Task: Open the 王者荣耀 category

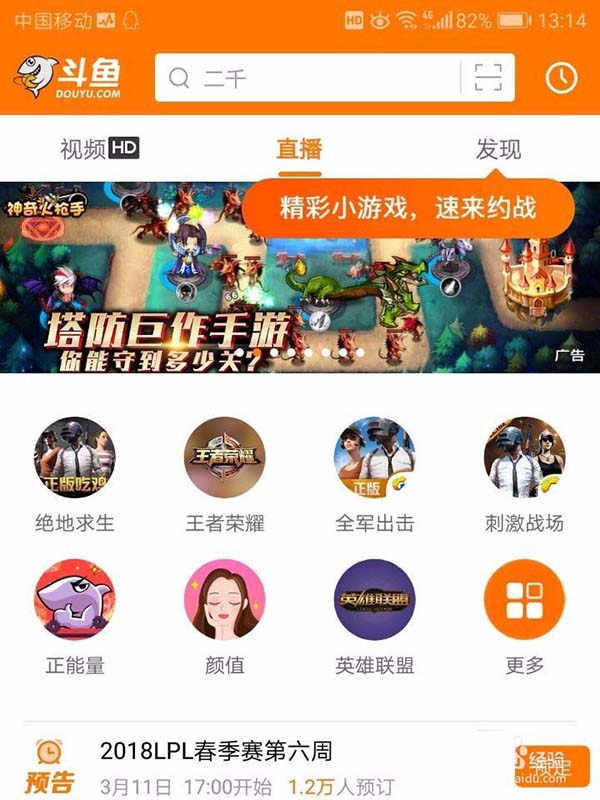Action: [x=225, y=458]
